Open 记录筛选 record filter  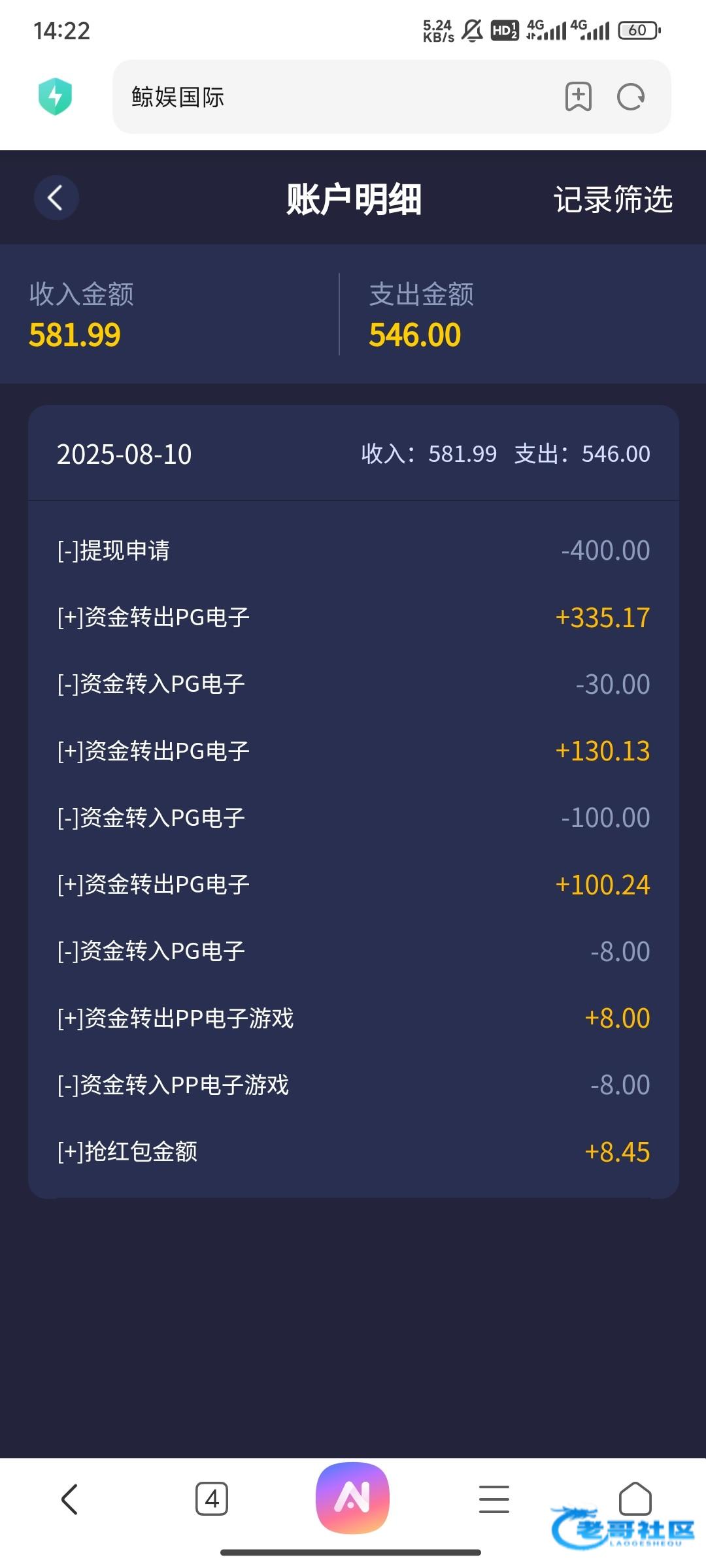click(613, 199)
